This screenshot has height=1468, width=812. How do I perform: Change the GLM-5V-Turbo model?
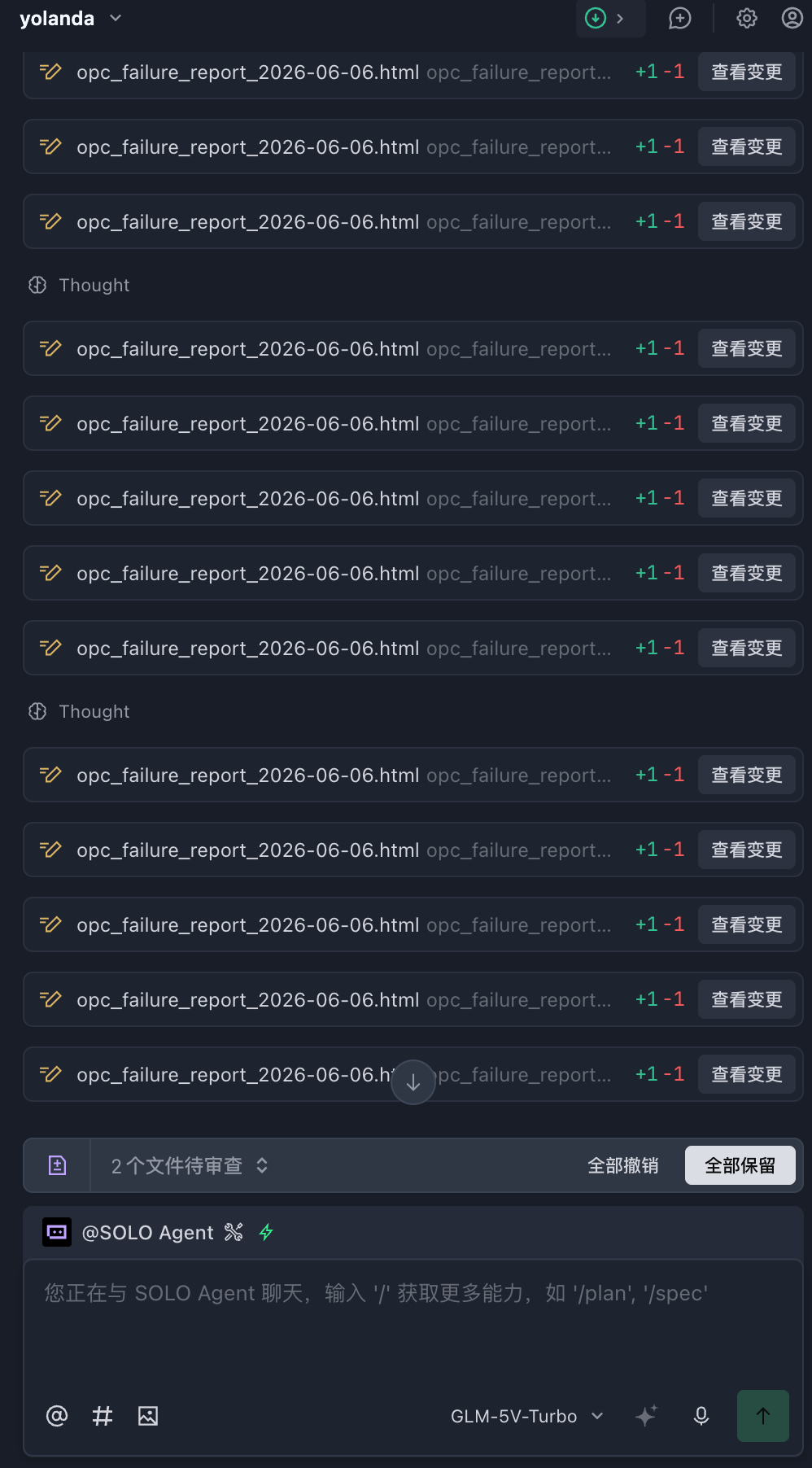[x=527, y=1417]
